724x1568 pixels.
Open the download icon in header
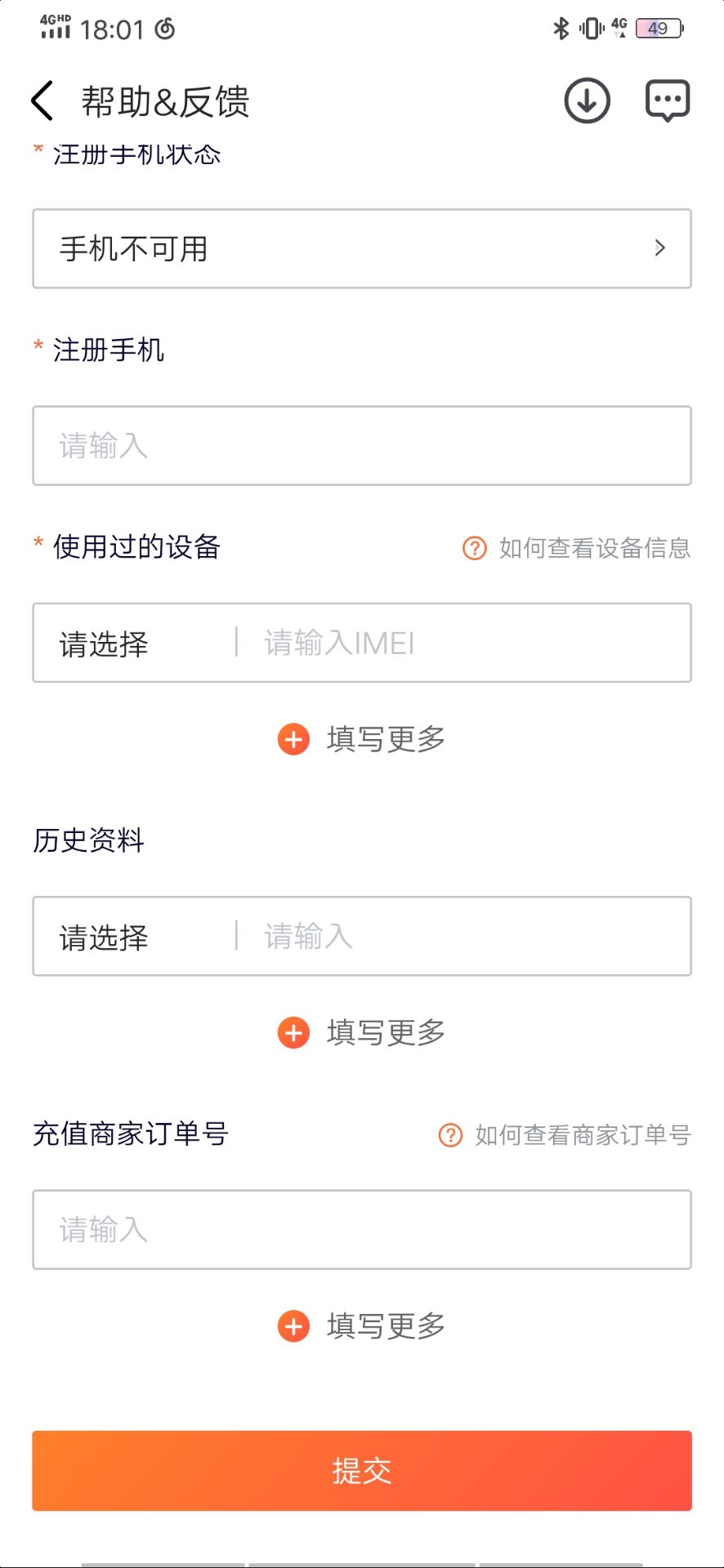(587, 101)
